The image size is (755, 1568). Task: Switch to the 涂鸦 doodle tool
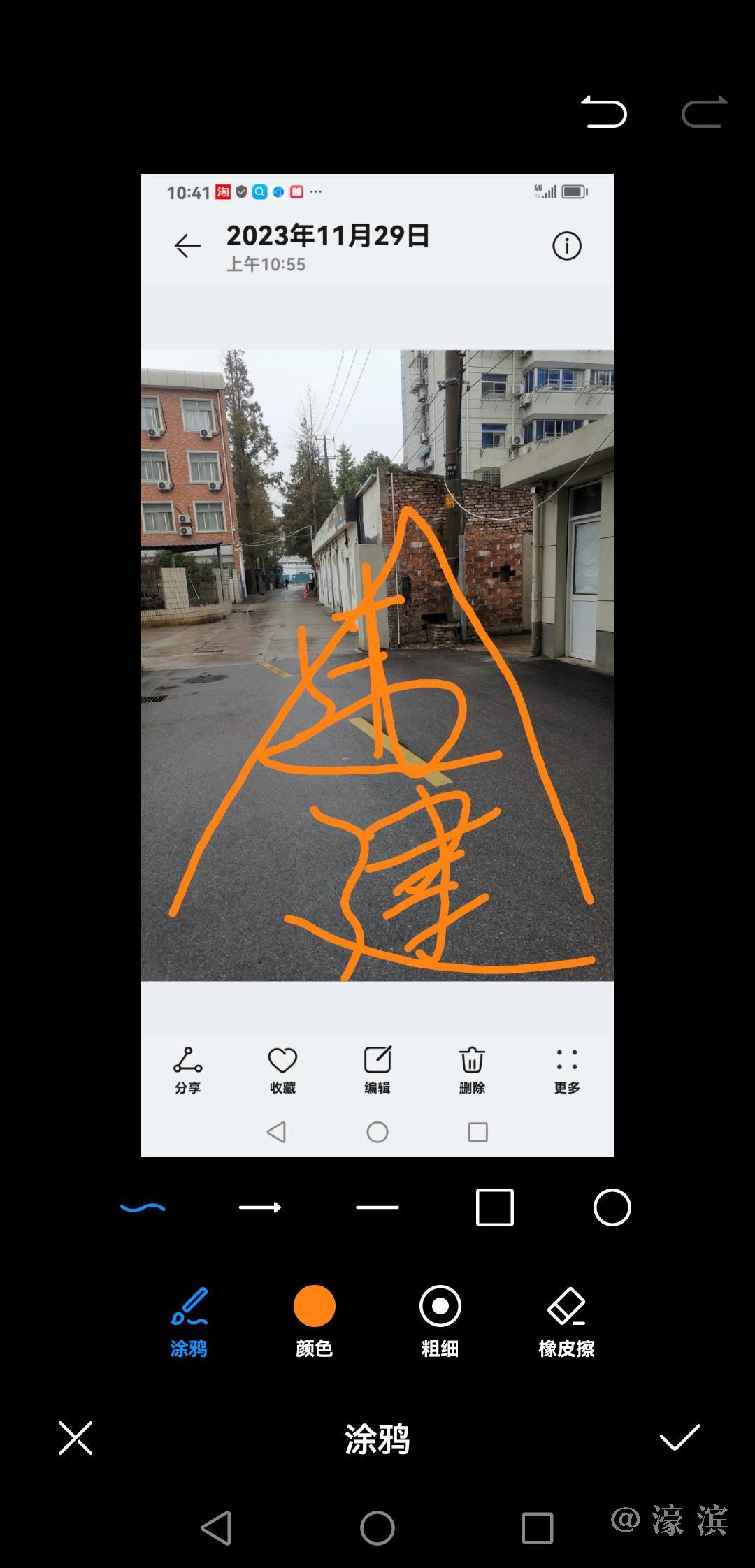(x=189, y=1320)
